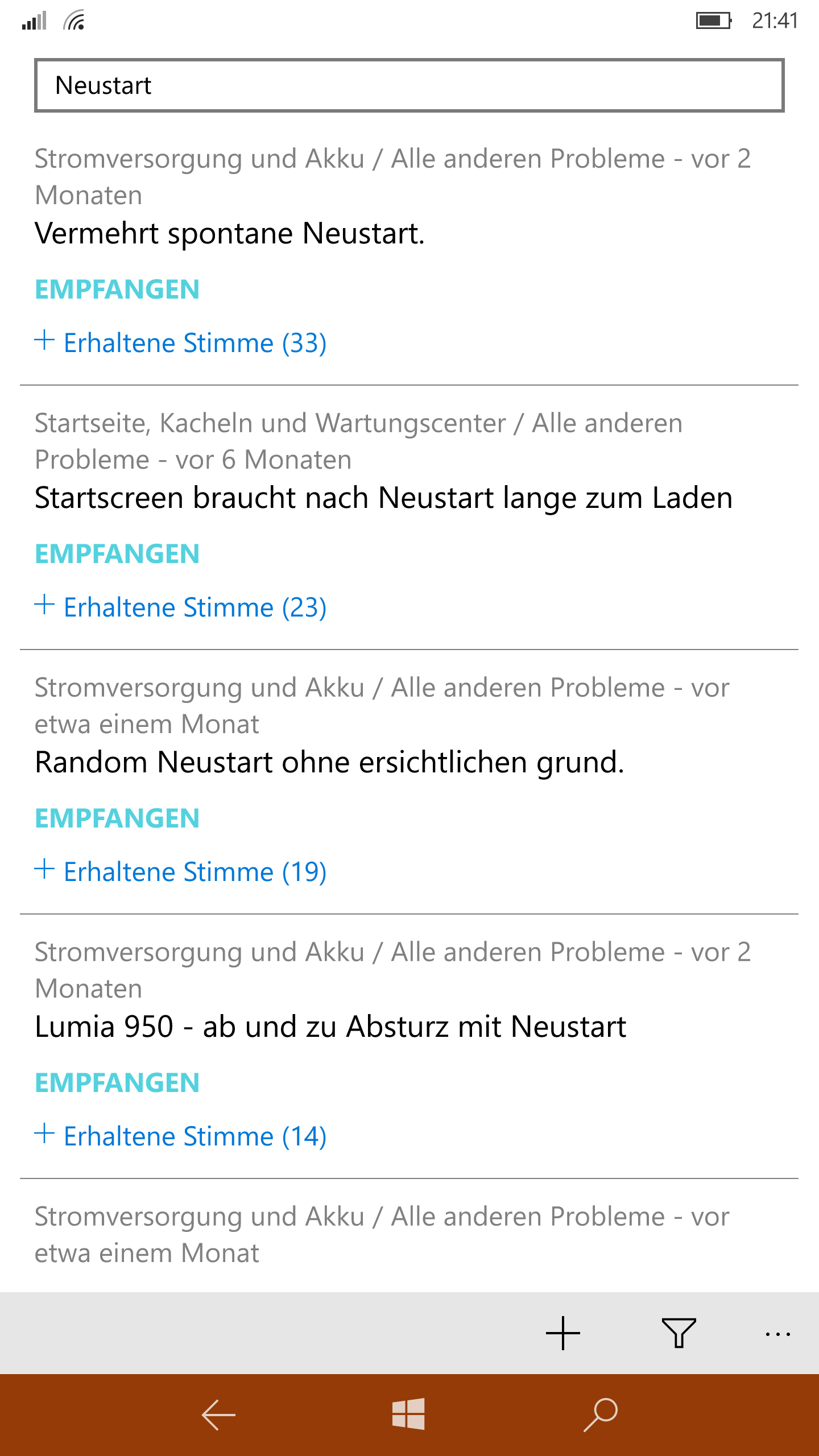This screenshot has width=819, height=1456.
Task: Tap the Neustart search field
Action: 409,85
